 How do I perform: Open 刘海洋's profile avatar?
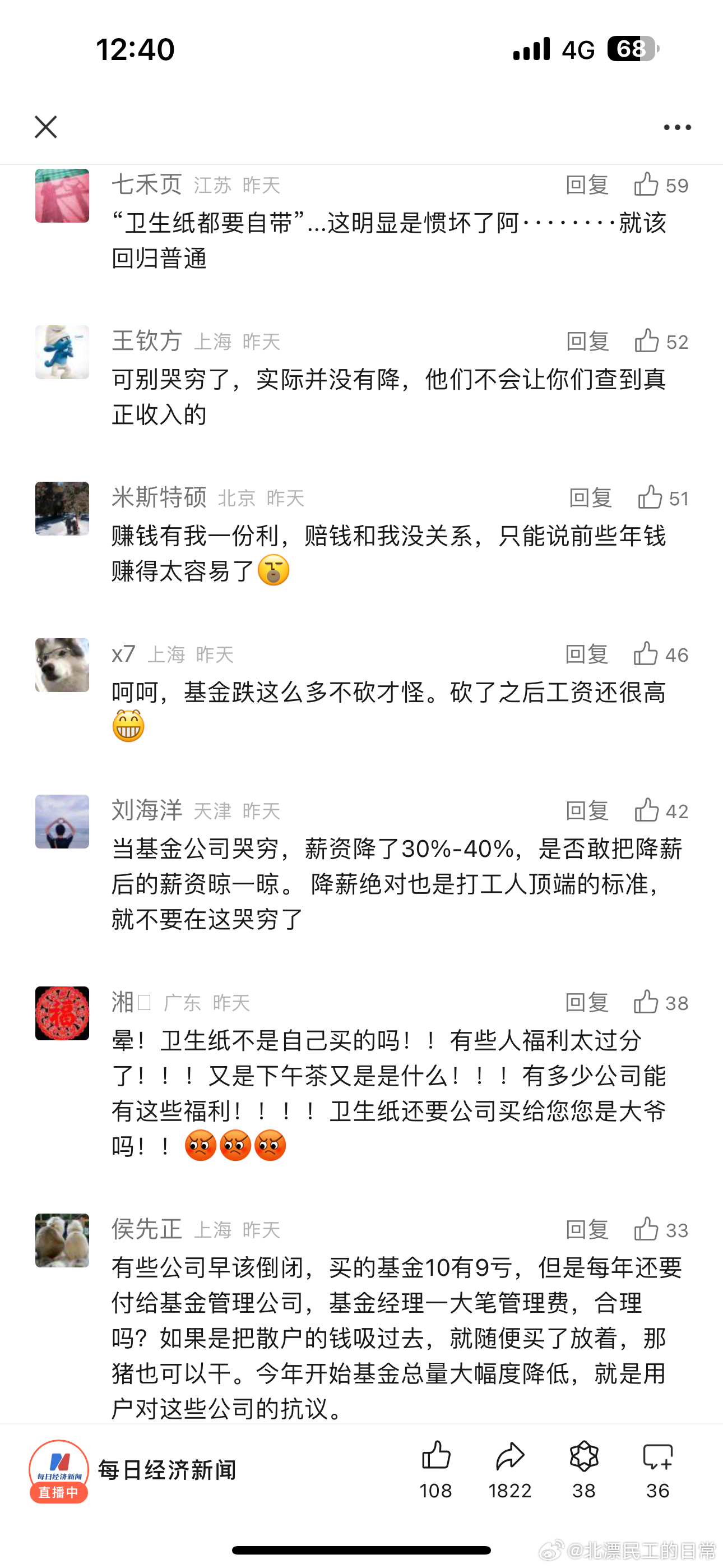coord(62,821)
